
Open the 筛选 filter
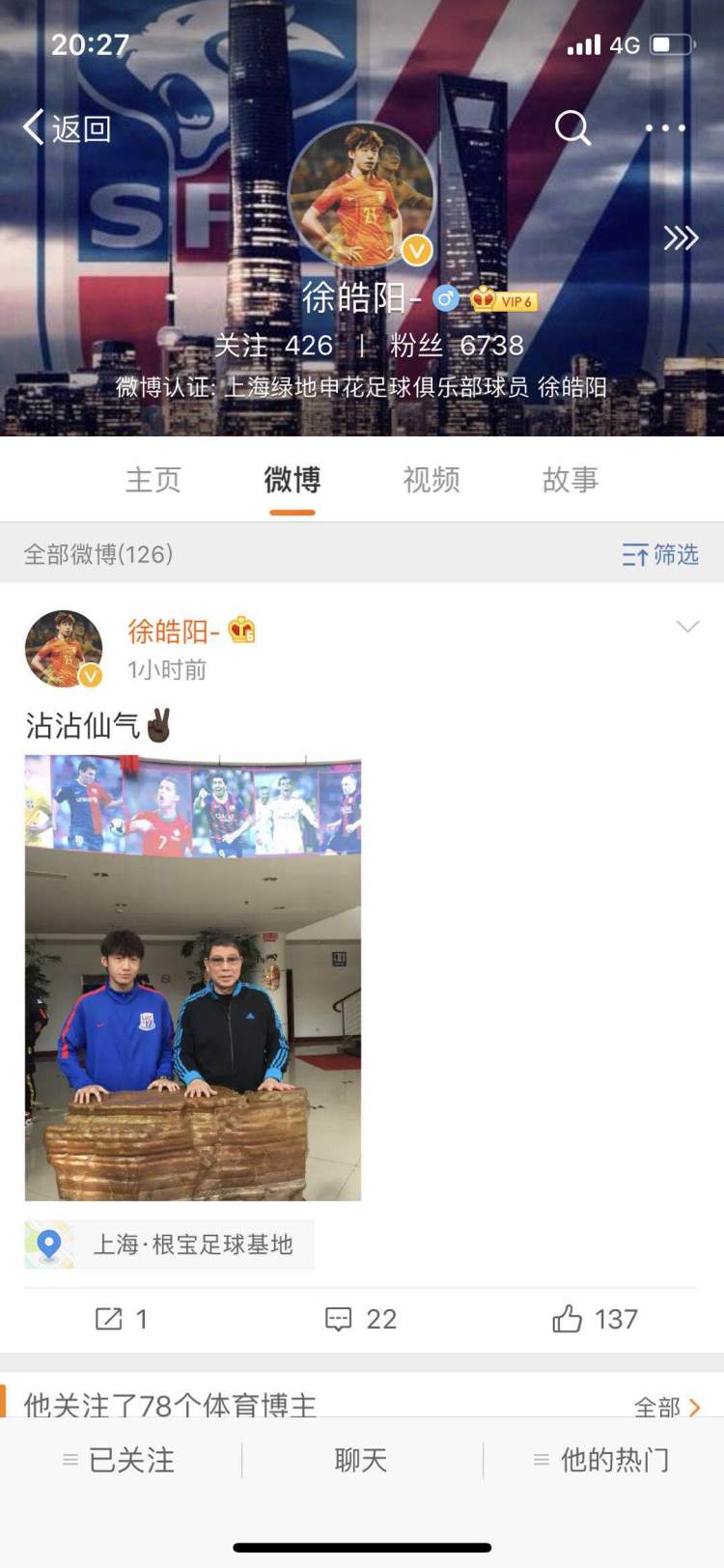[x=660, y=554]
